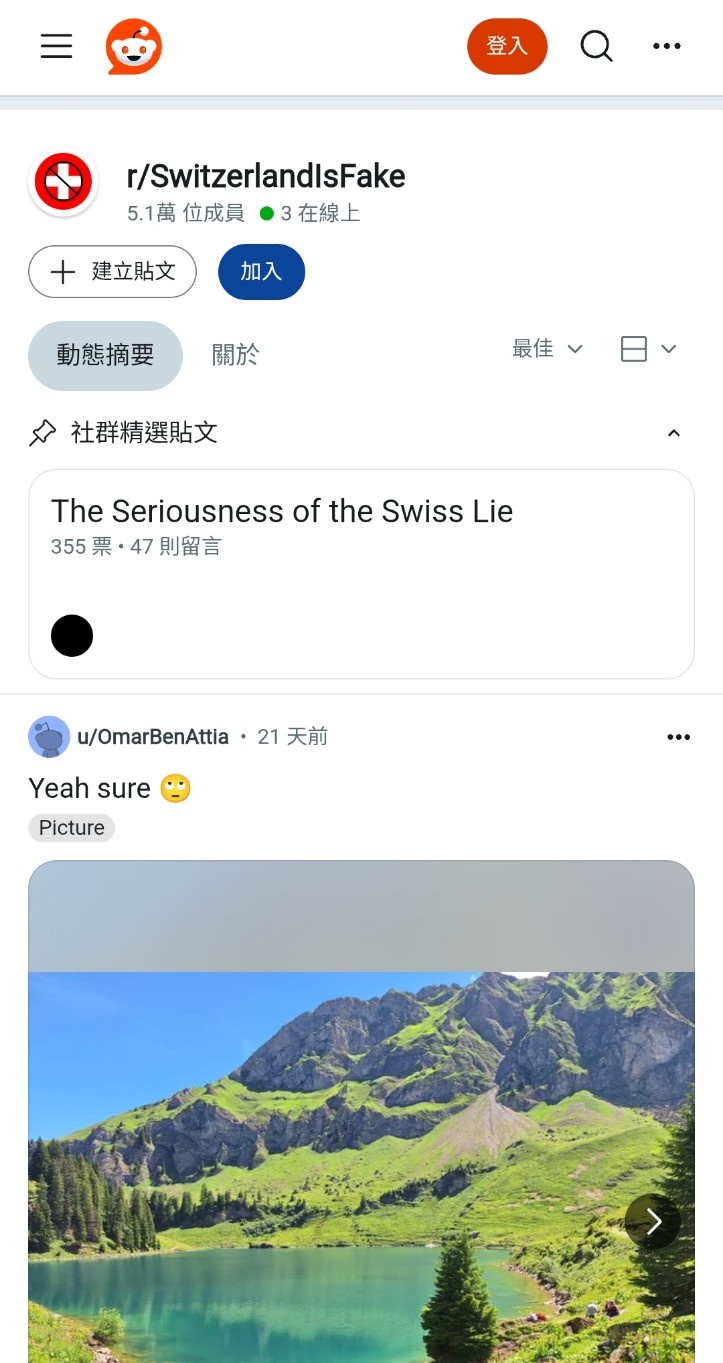Screen dimensions: 723x1363
Task: Open the hamburger navigation menu
Action: click(x=56, y=46)
